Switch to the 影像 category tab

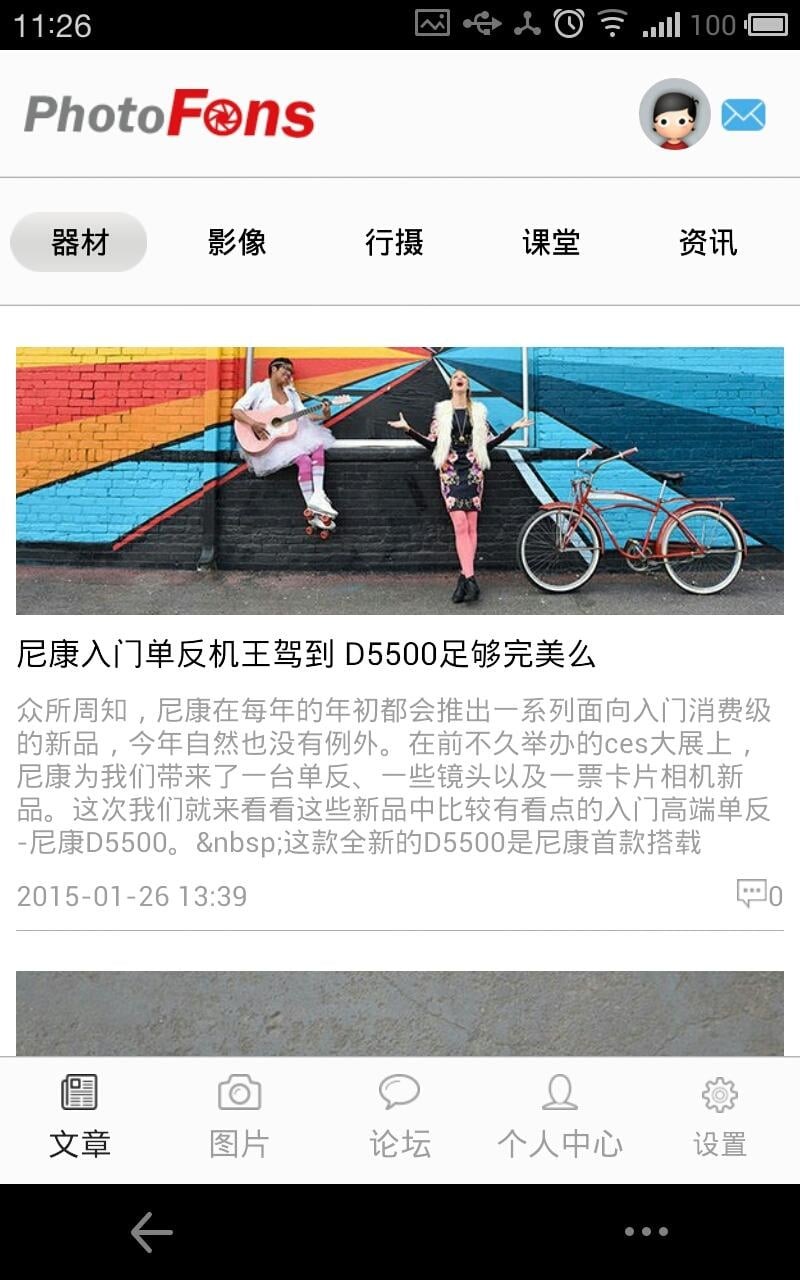tap(238, 243)
